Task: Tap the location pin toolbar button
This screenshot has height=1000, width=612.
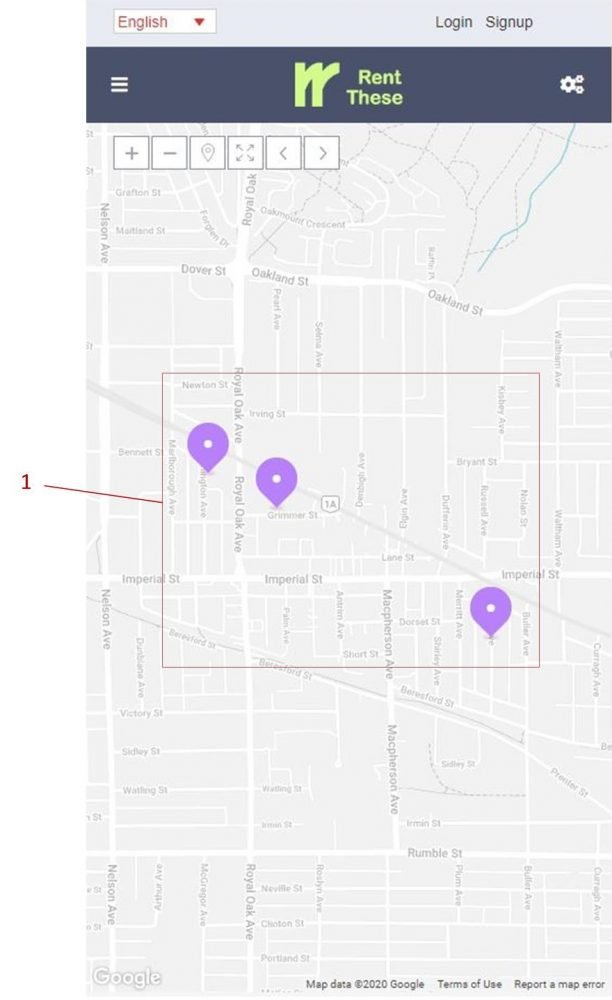Action: coord(207,153)
